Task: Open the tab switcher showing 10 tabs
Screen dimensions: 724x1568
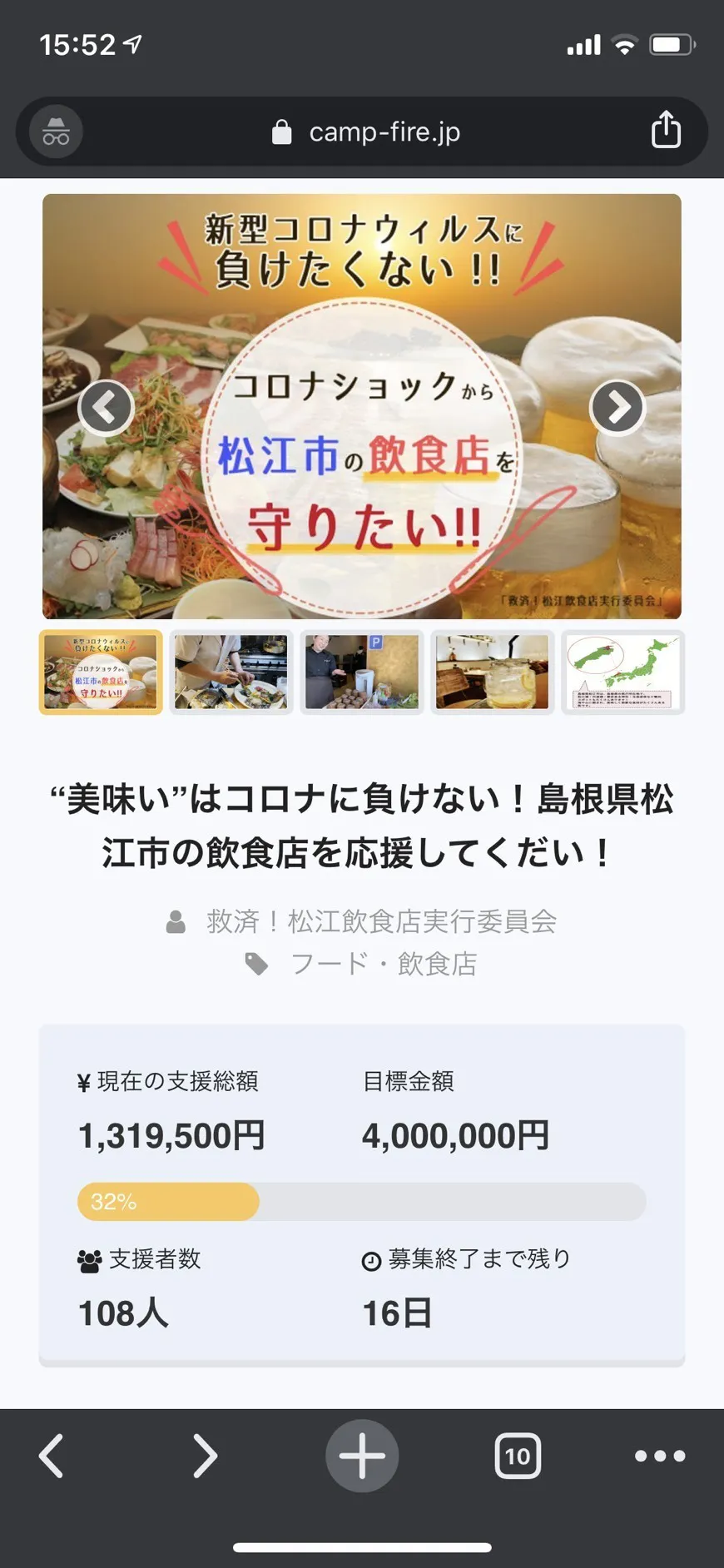Action: [518, 1456]
